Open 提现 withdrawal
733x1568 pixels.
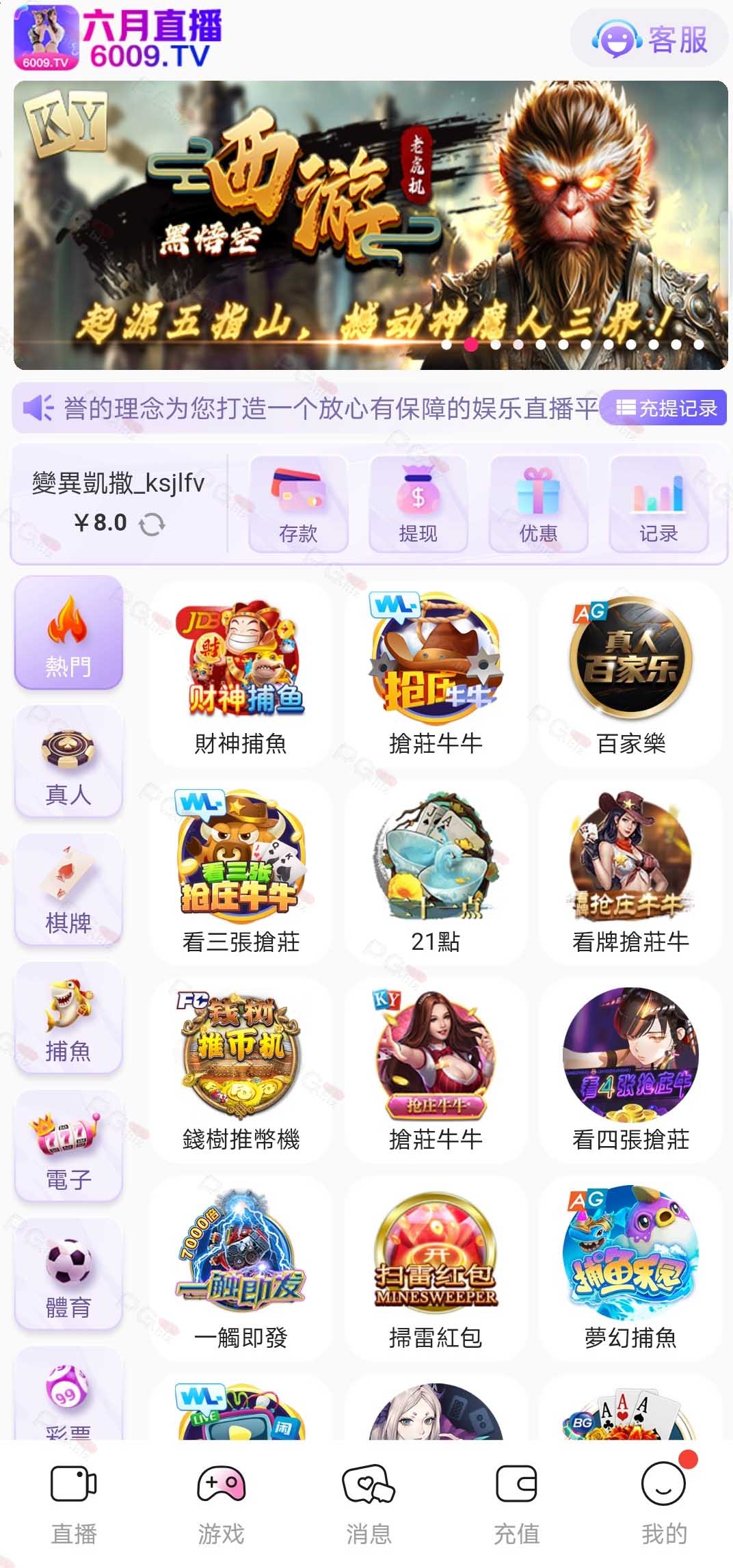[418, 503]
